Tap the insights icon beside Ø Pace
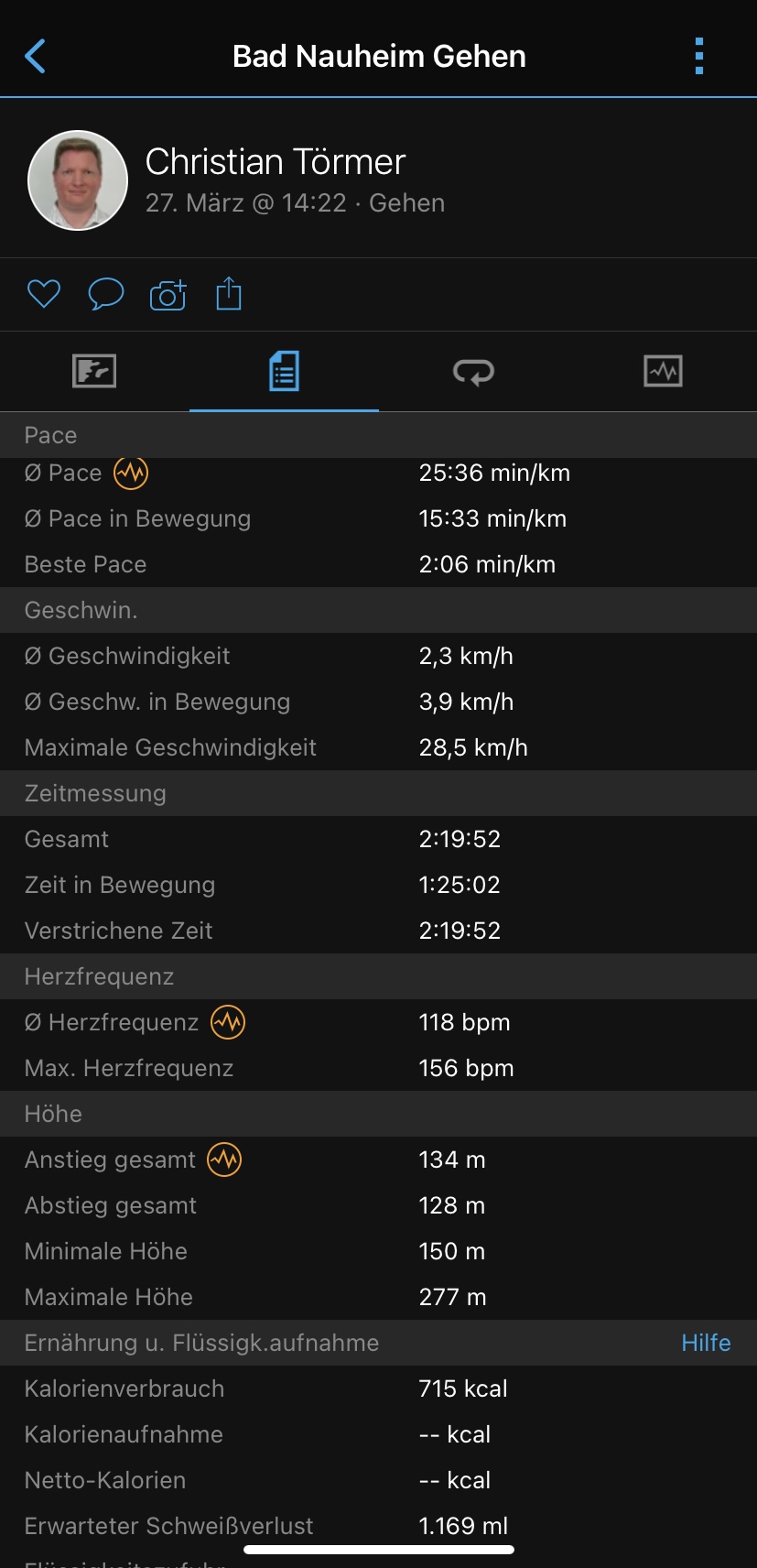 (x=131, y=473)
